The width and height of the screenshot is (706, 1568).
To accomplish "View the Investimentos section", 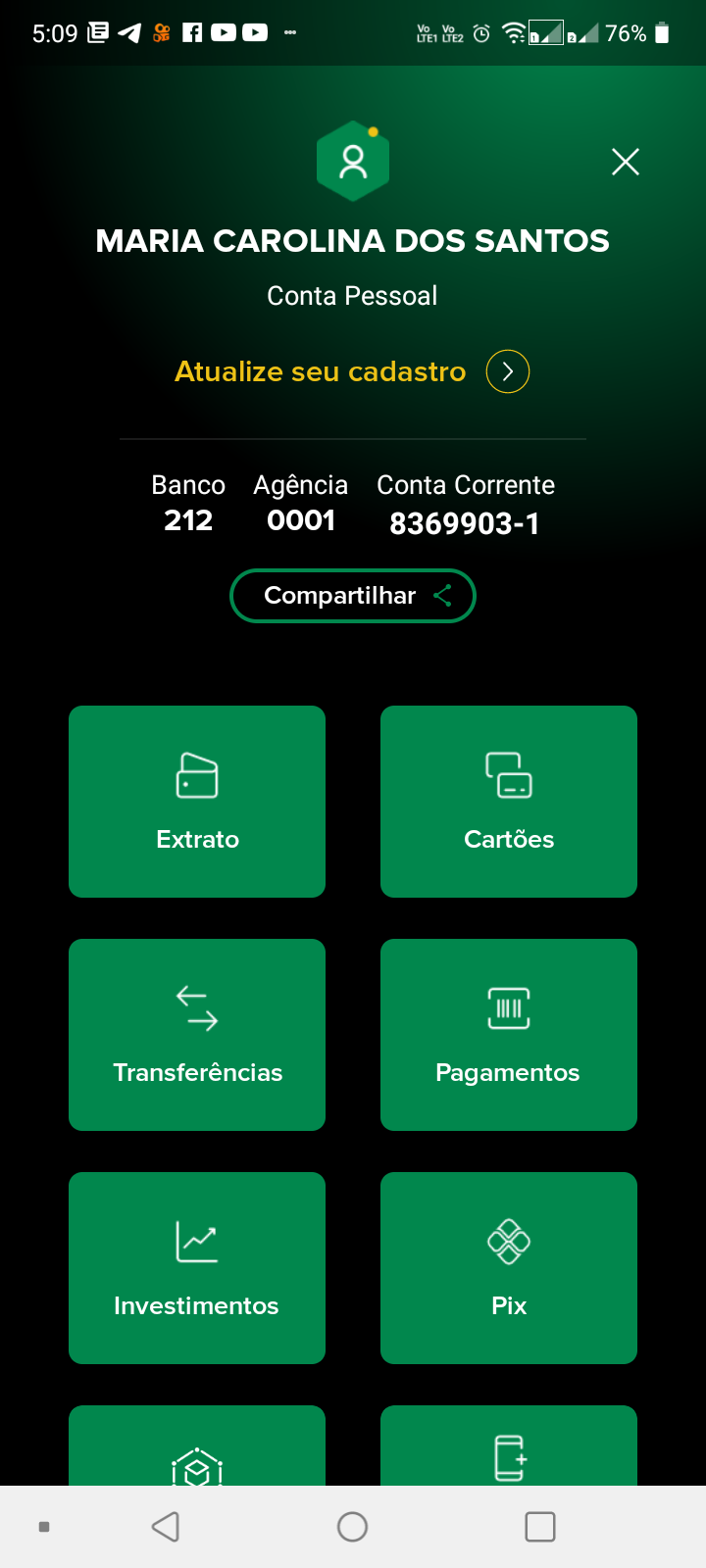I will 197,1268.
